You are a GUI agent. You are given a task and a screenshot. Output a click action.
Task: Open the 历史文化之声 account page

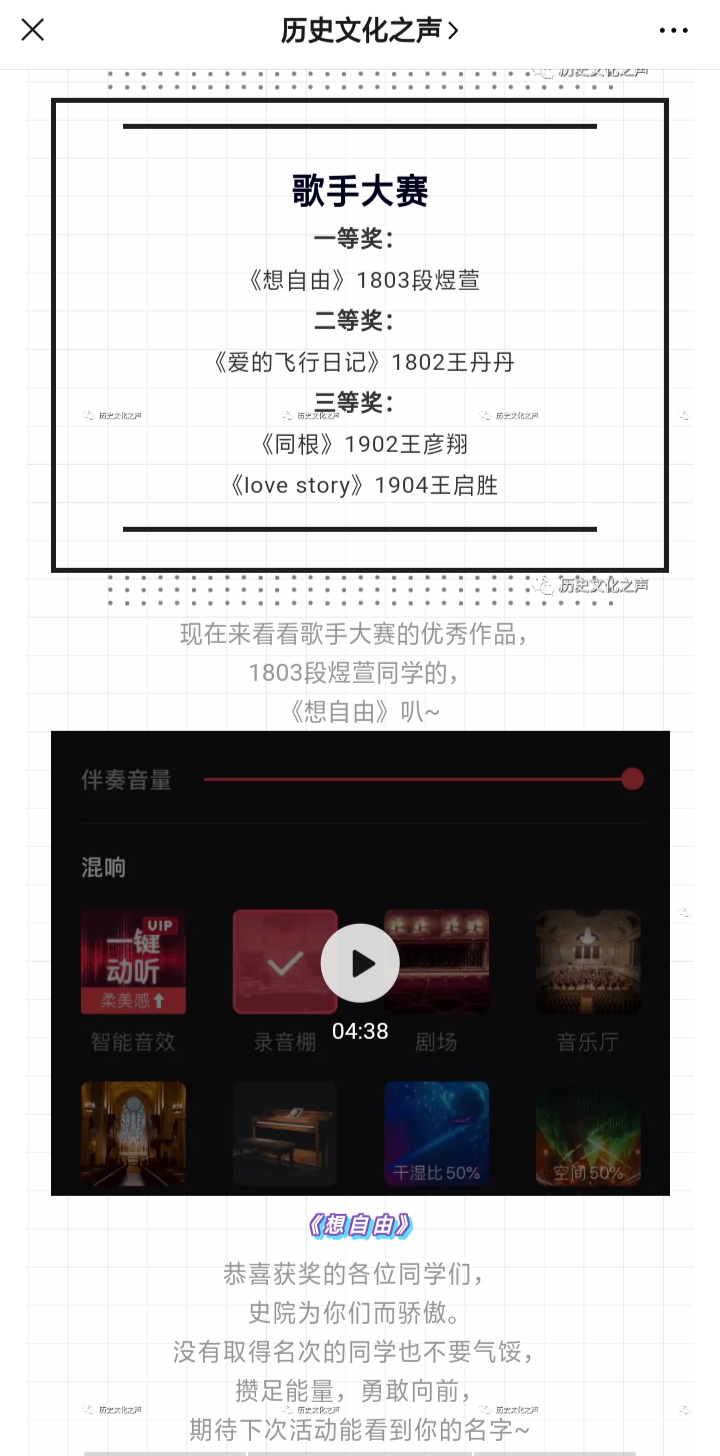click(368, 31)
